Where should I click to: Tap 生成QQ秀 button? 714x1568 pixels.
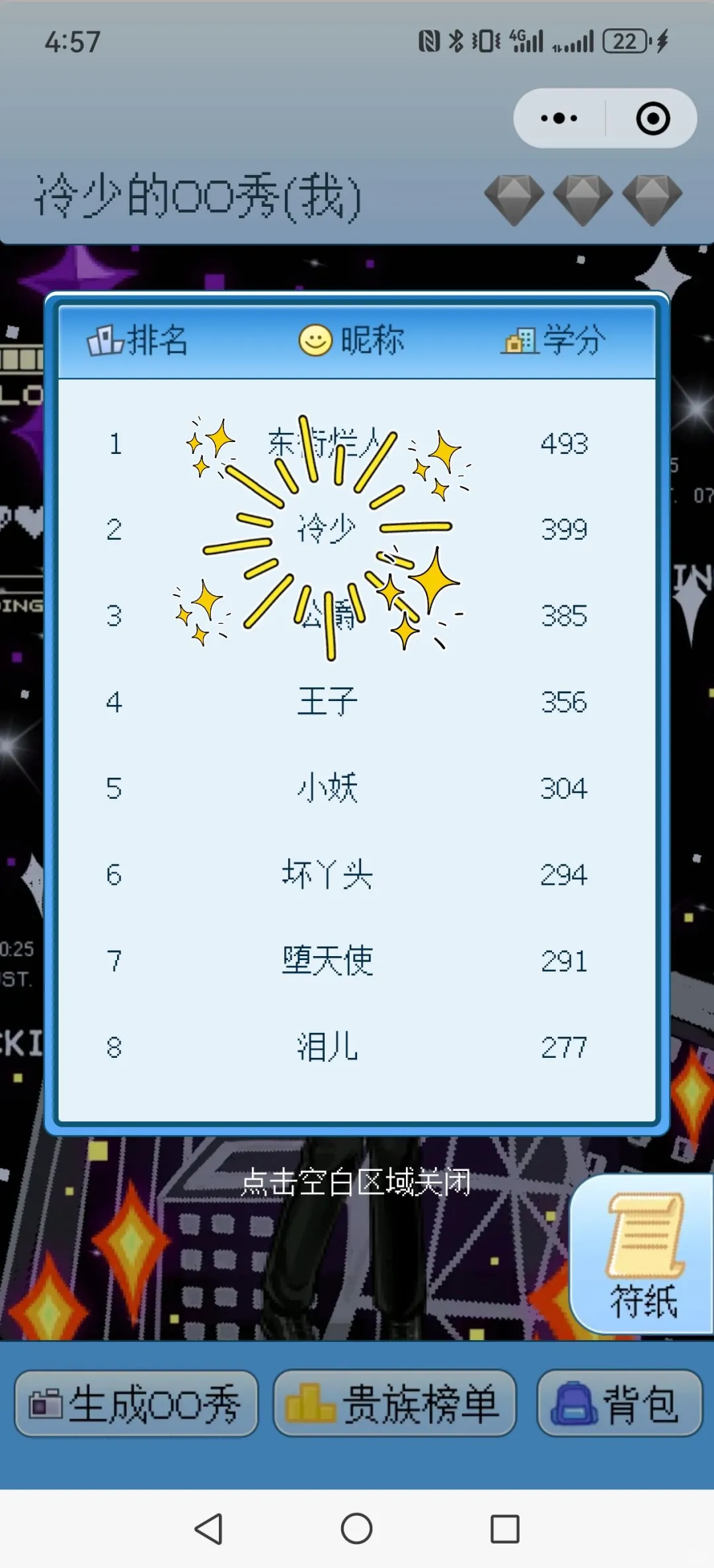(136, 1403)
